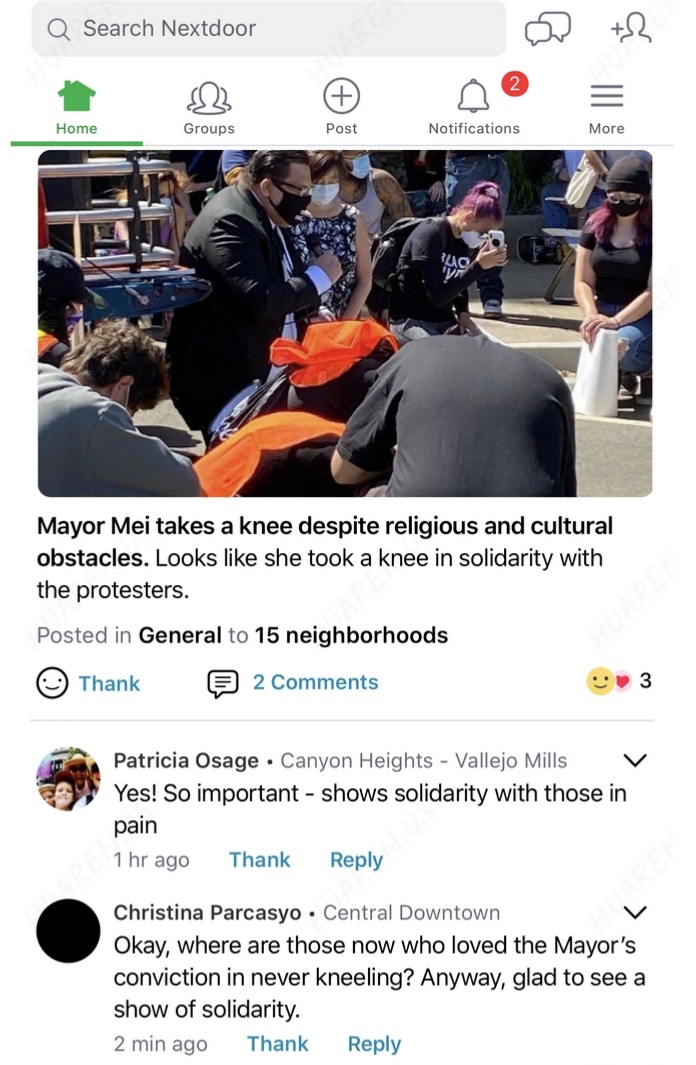Reply to Patricia Osage's comment

(x=356, y=860)
